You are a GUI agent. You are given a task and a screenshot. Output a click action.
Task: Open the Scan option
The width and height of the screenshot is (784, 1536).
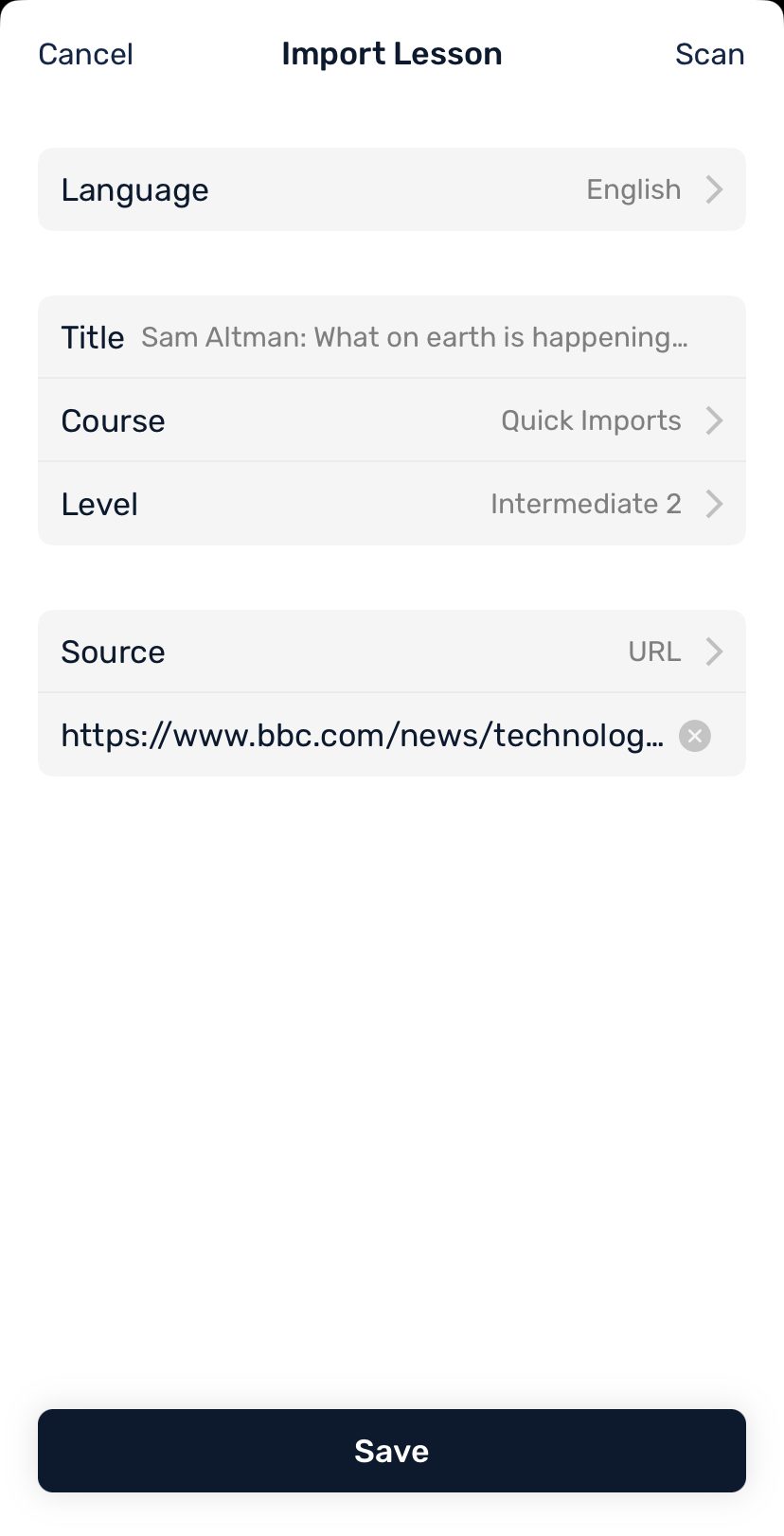pyautogui.click(x=709, y=54)
